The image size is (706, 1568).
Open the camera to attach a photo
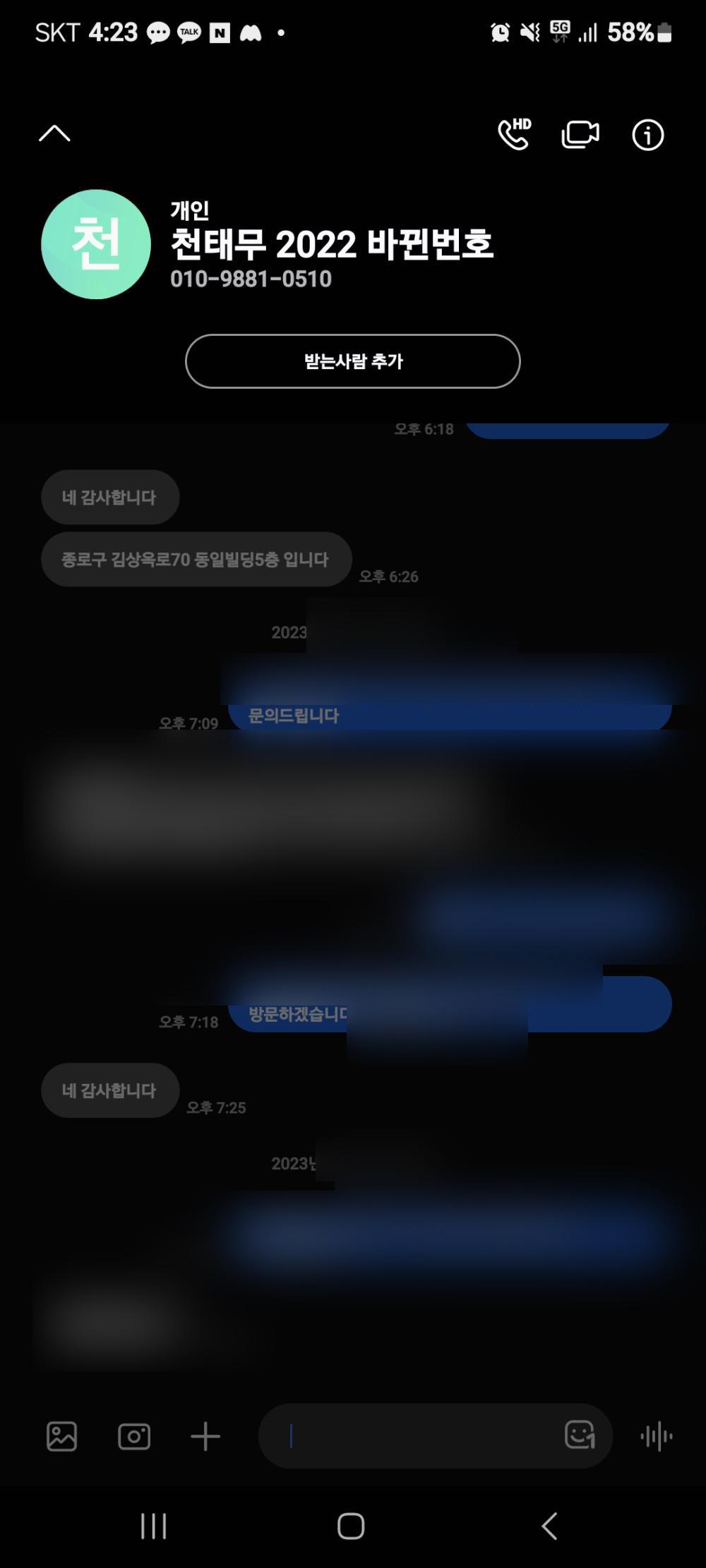[x=134, y=1436]
